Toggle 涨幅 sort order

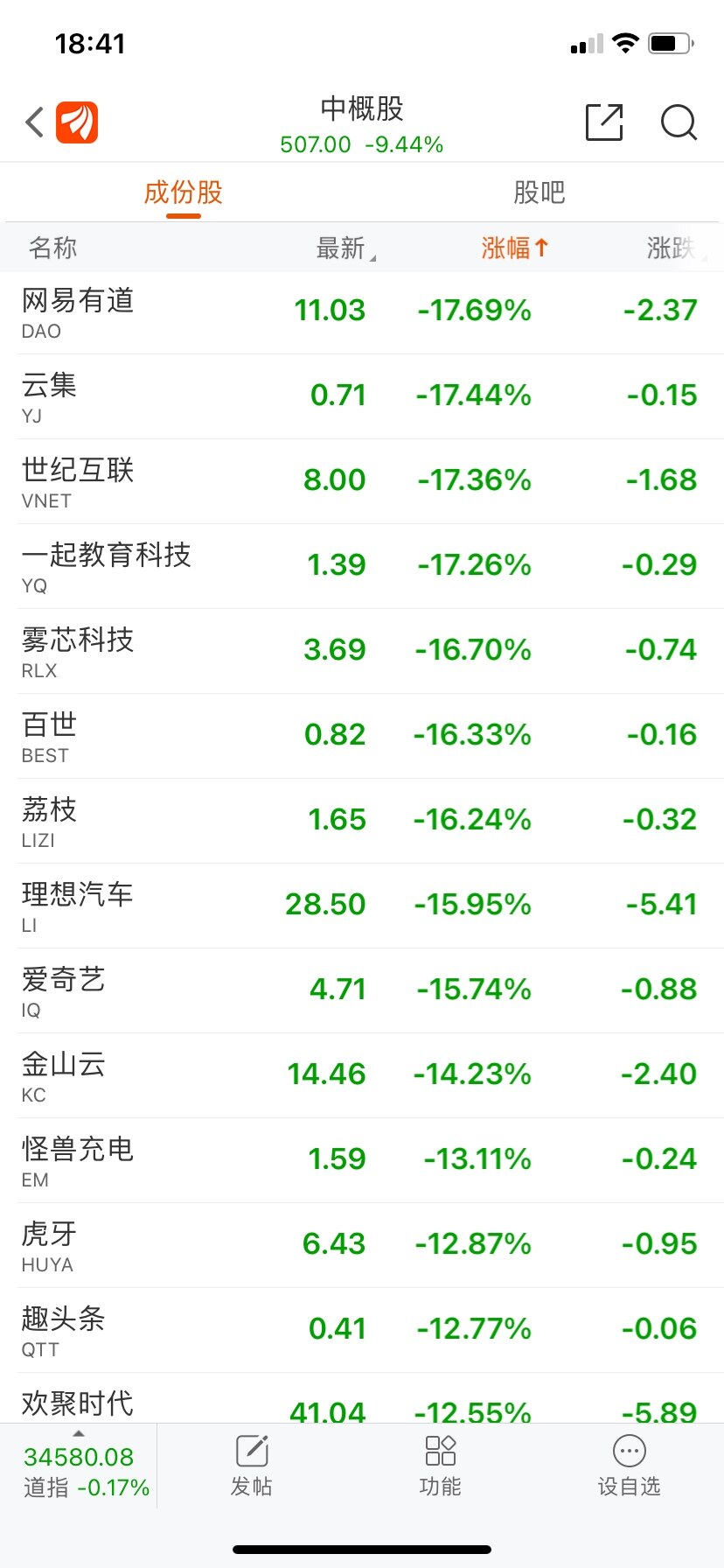[514, 248]
